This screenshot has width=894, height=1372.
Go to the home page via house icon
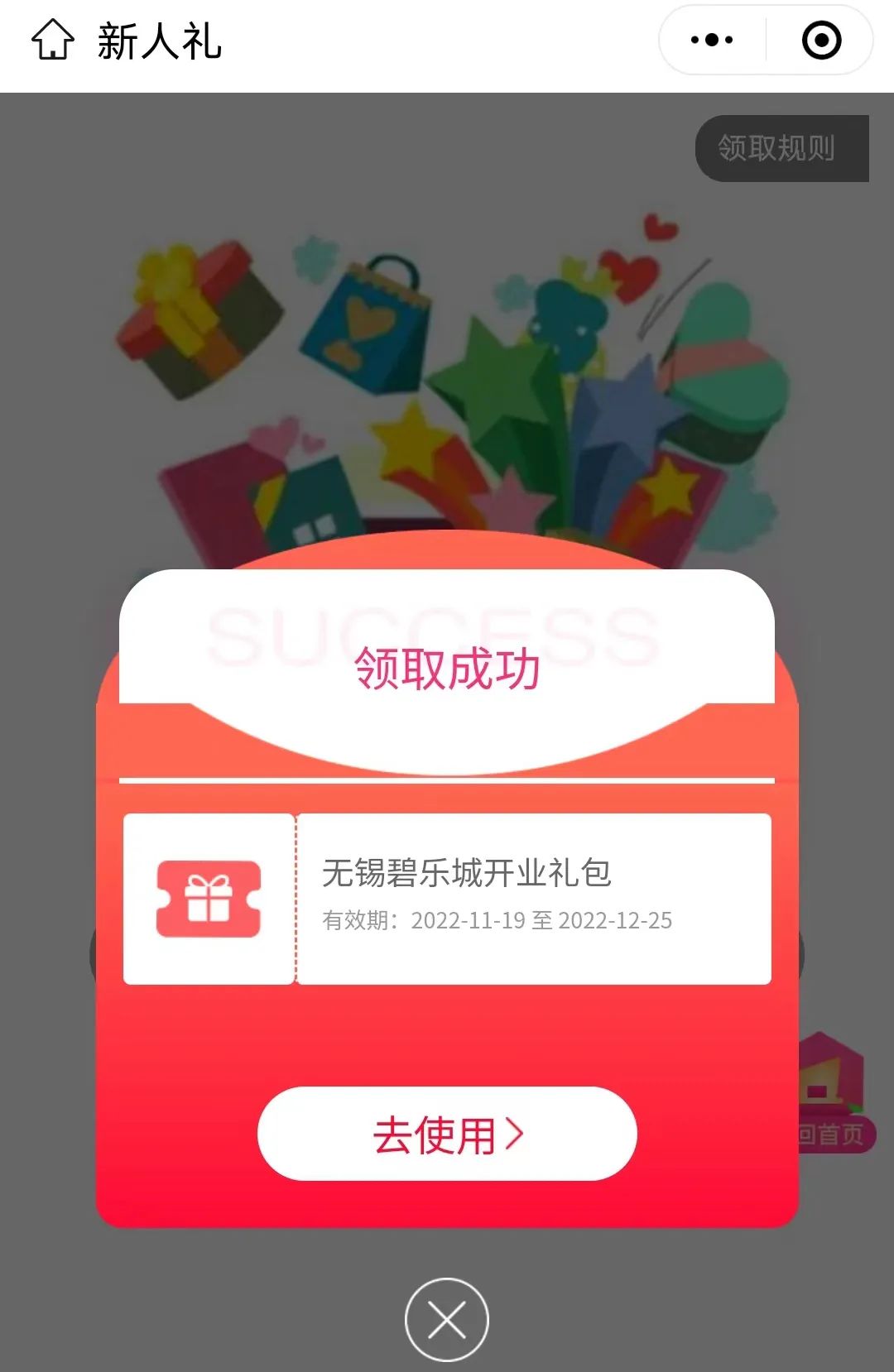pyautogui.click(x=52, y=40)
